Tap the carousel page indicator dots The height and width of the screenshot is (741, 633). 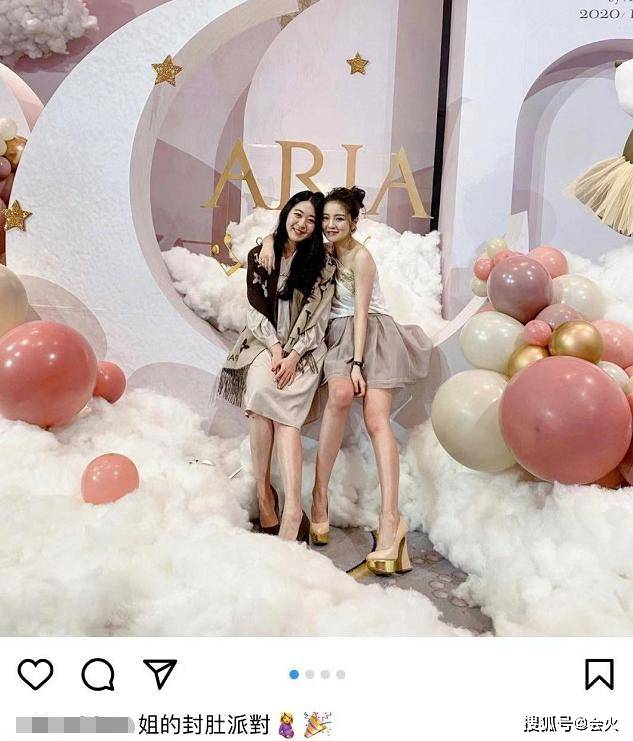click(317, 674)
